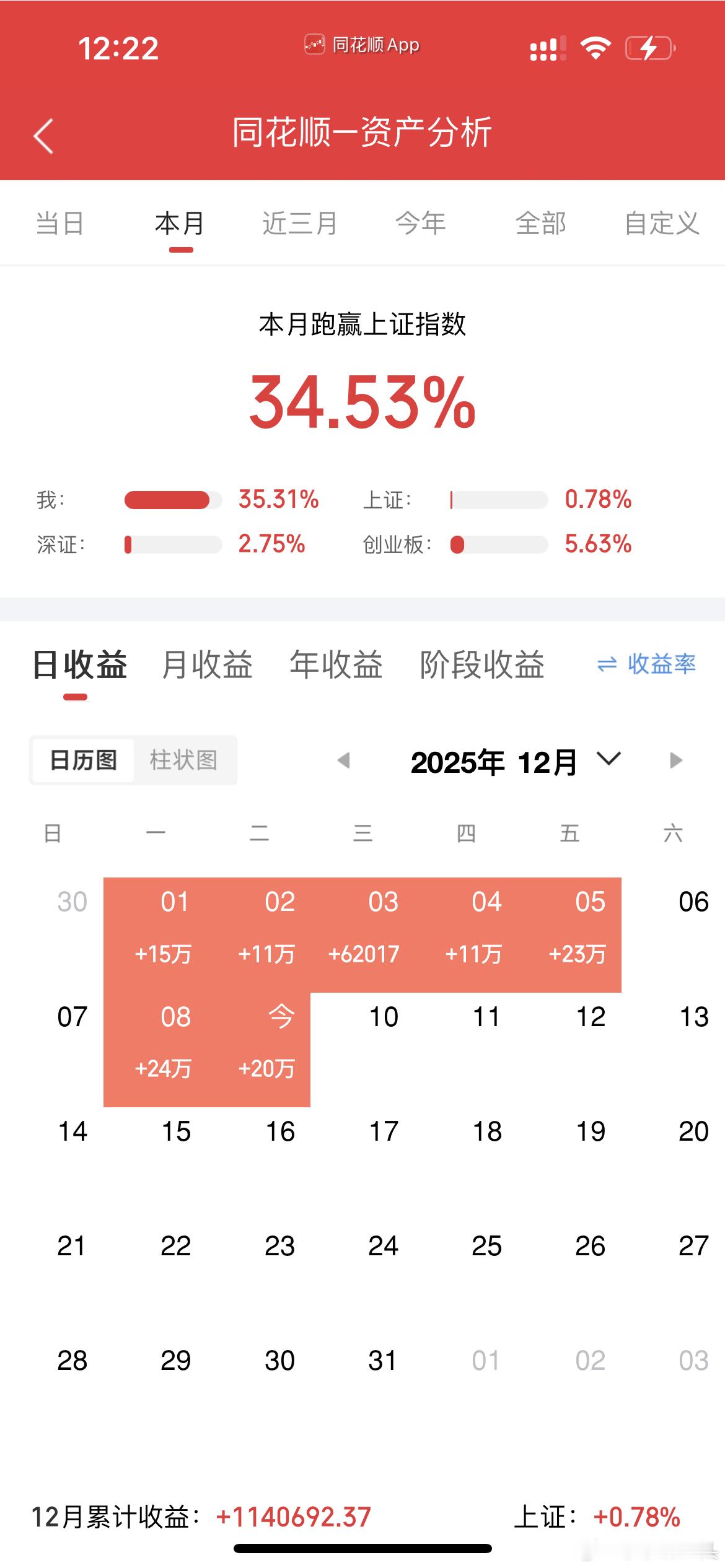Select the 今年 time range

420,224
